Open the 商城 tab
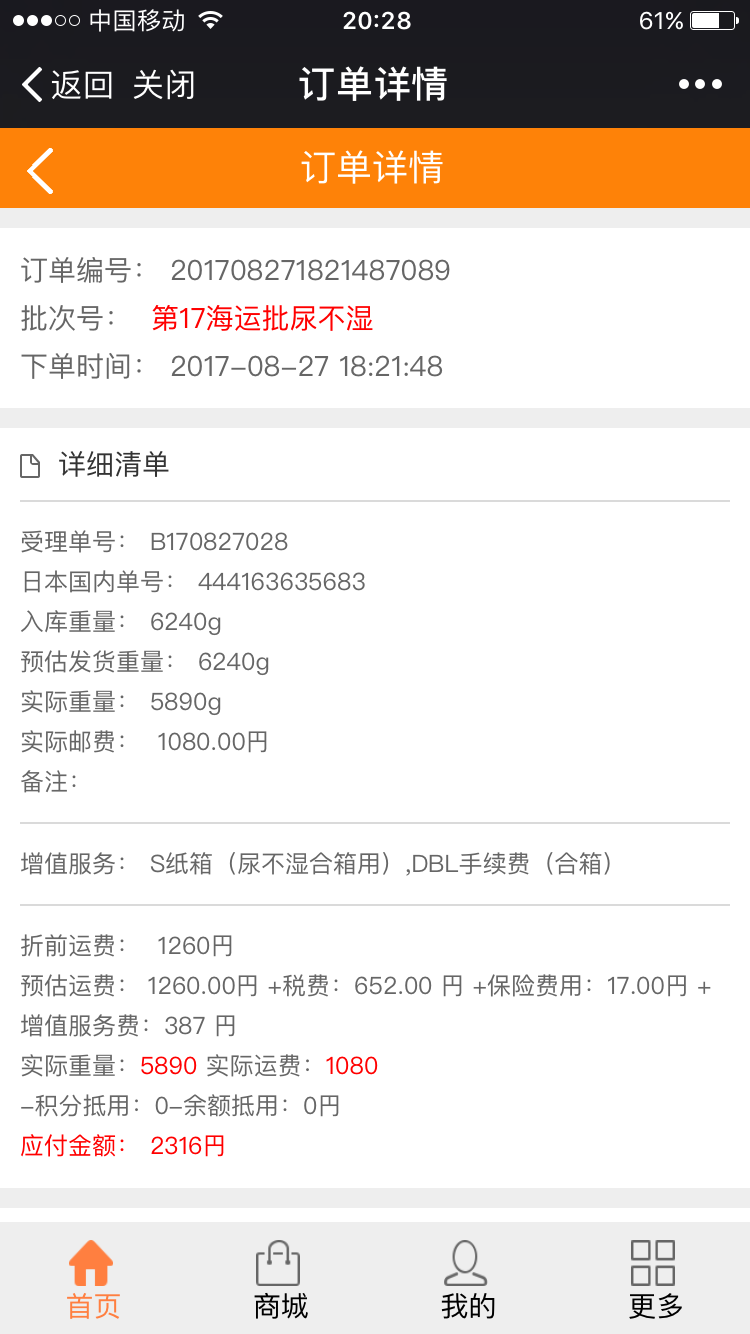This screenshot has height=1334, width=750. click(x=280, y=1279)
